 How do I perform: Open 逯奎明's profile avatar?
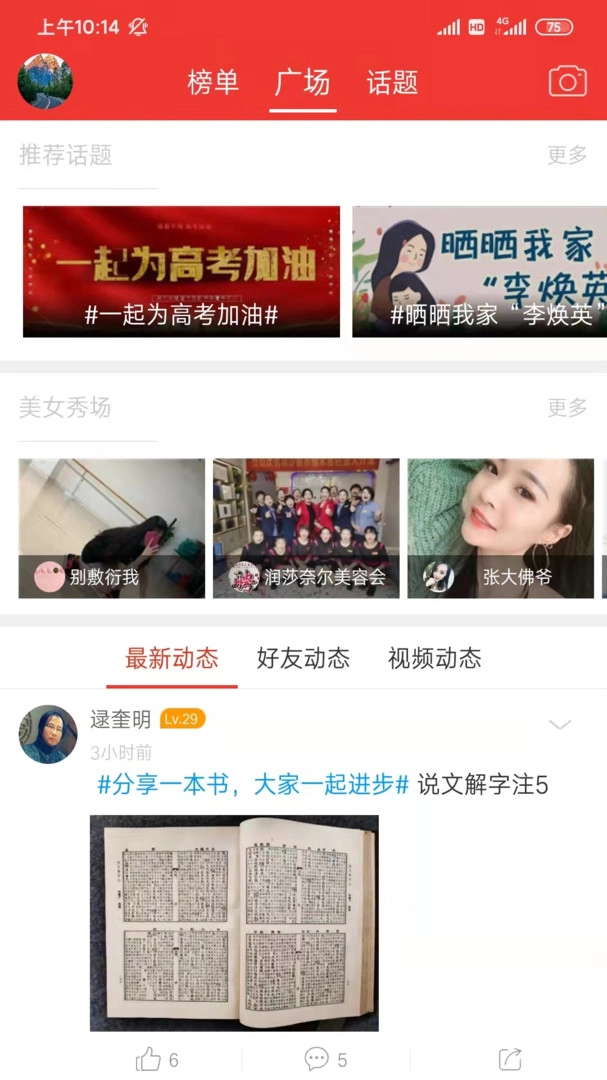pos(48,734)
